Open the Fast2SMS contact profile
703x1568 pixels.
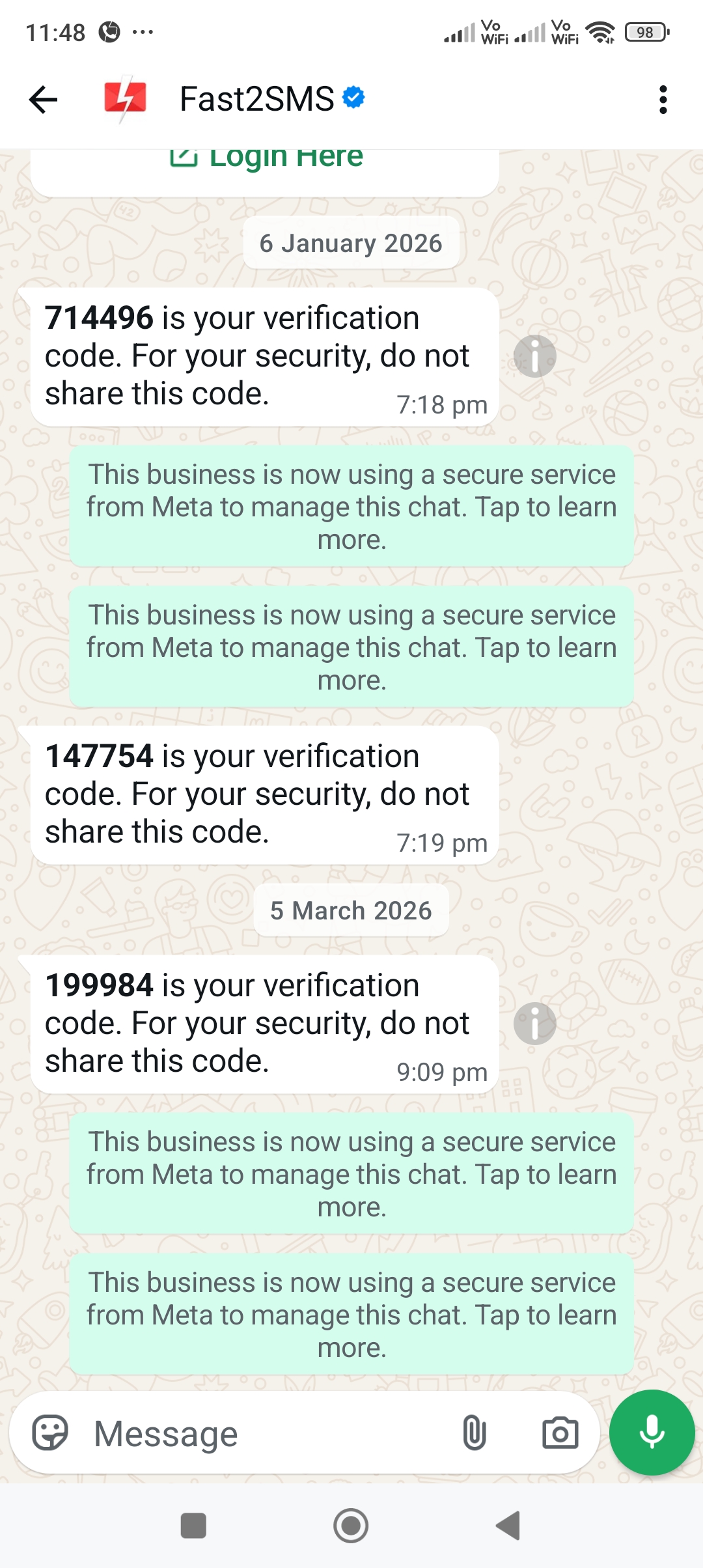click(x=256, y=100)
